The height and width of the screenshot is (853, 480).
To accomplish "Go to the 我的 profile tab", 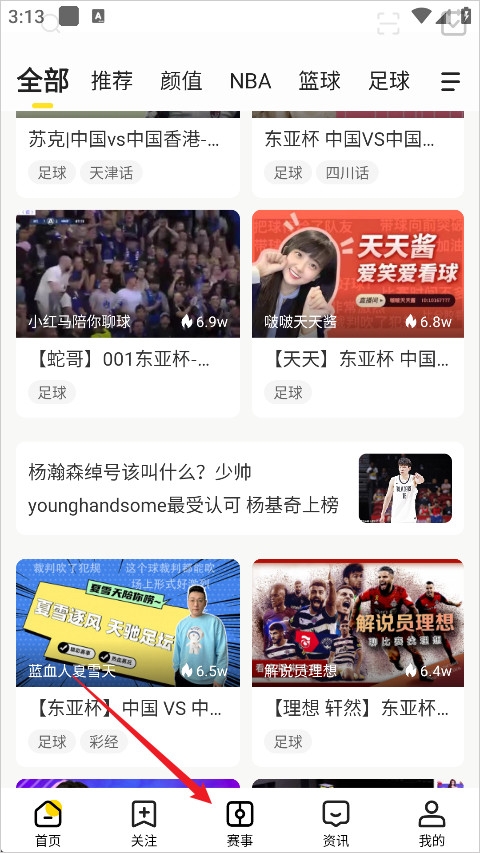I will click(x=432, y=823).
